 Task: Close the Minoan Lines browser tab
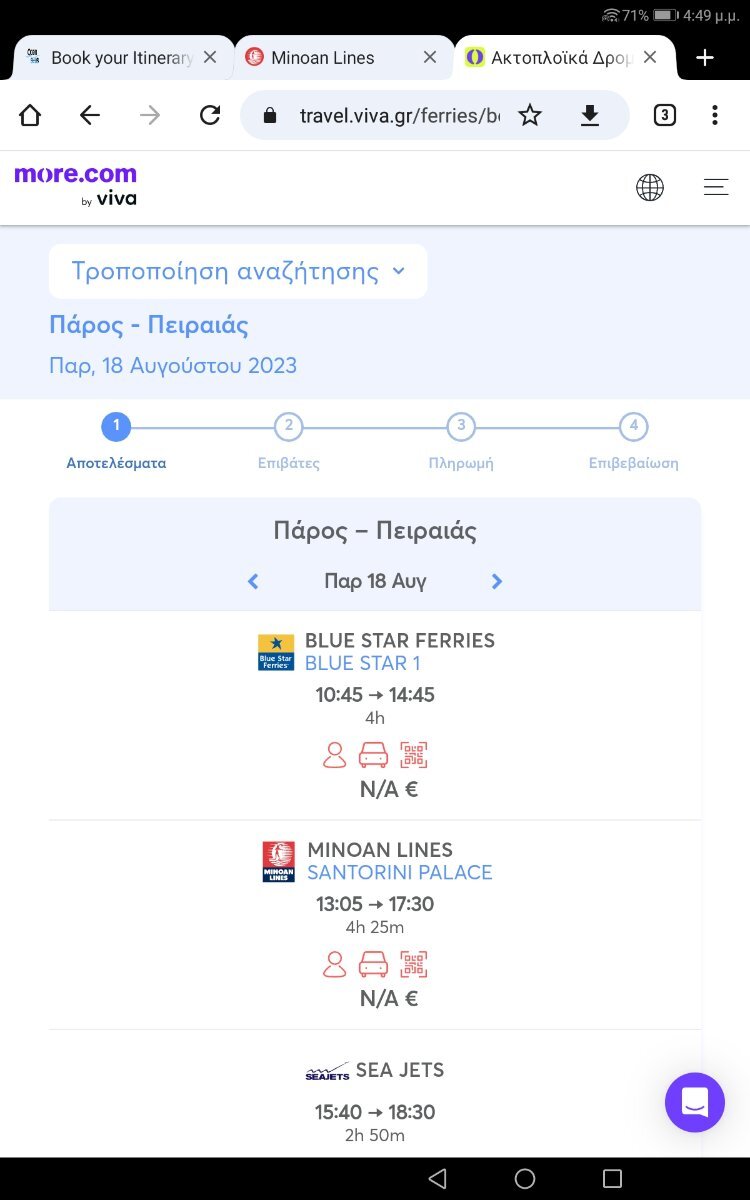430,58
